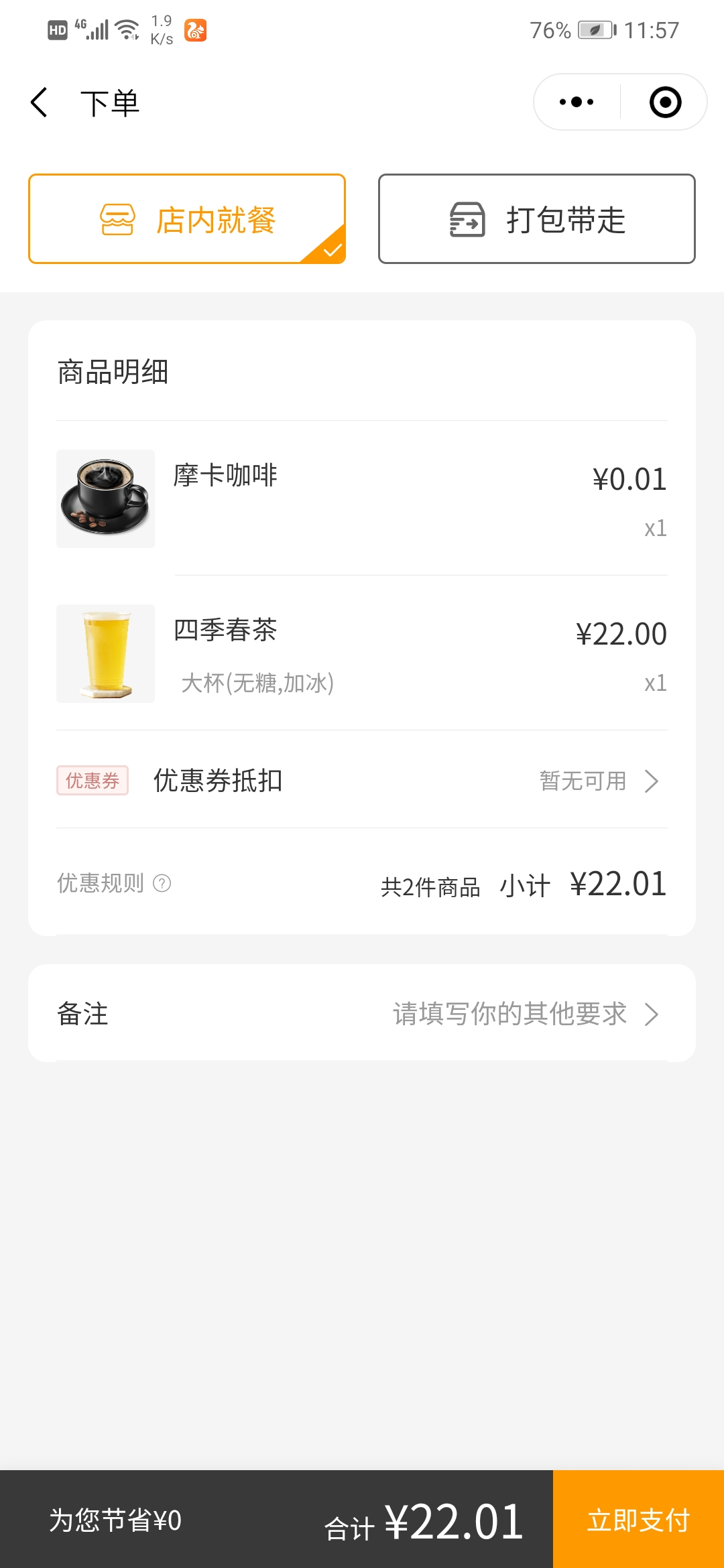Screen dimensions: 724x1568
Task: Select 店内就餐 dine-in option
Action: click(187, 219)
